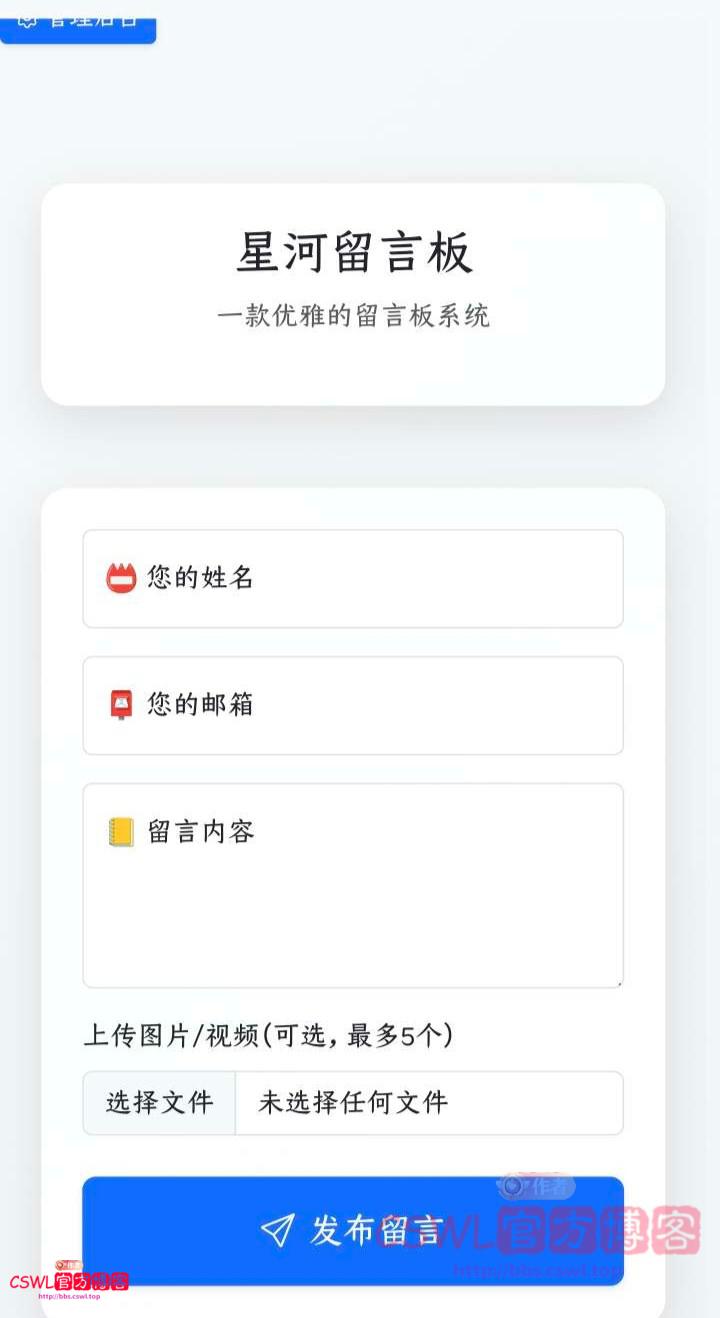Viewport: 720px width, 1318px height.
Task: Click the 选择文件 file chooser button
Action: 160,1103
